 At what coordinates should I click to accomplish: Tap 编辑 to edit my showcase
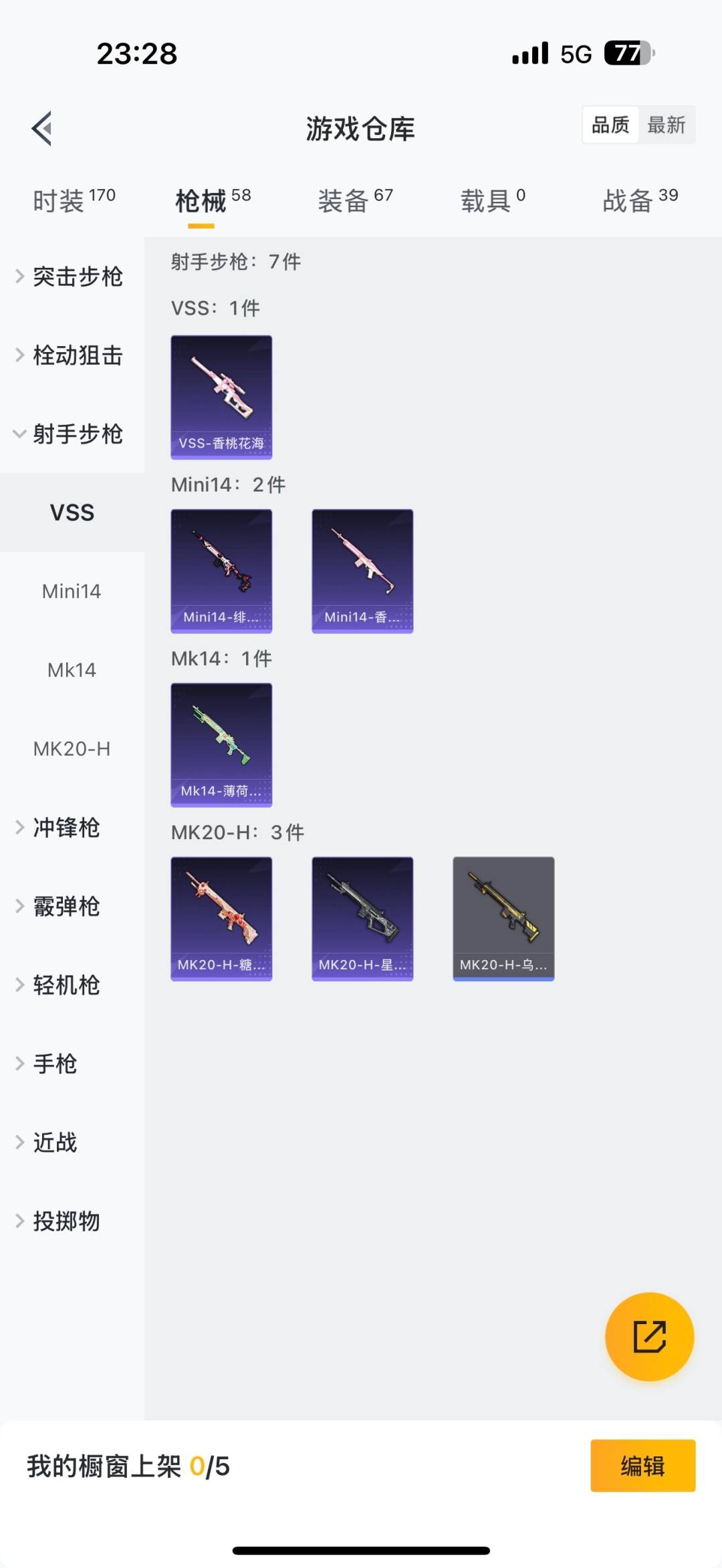(x=642, y=1466)
